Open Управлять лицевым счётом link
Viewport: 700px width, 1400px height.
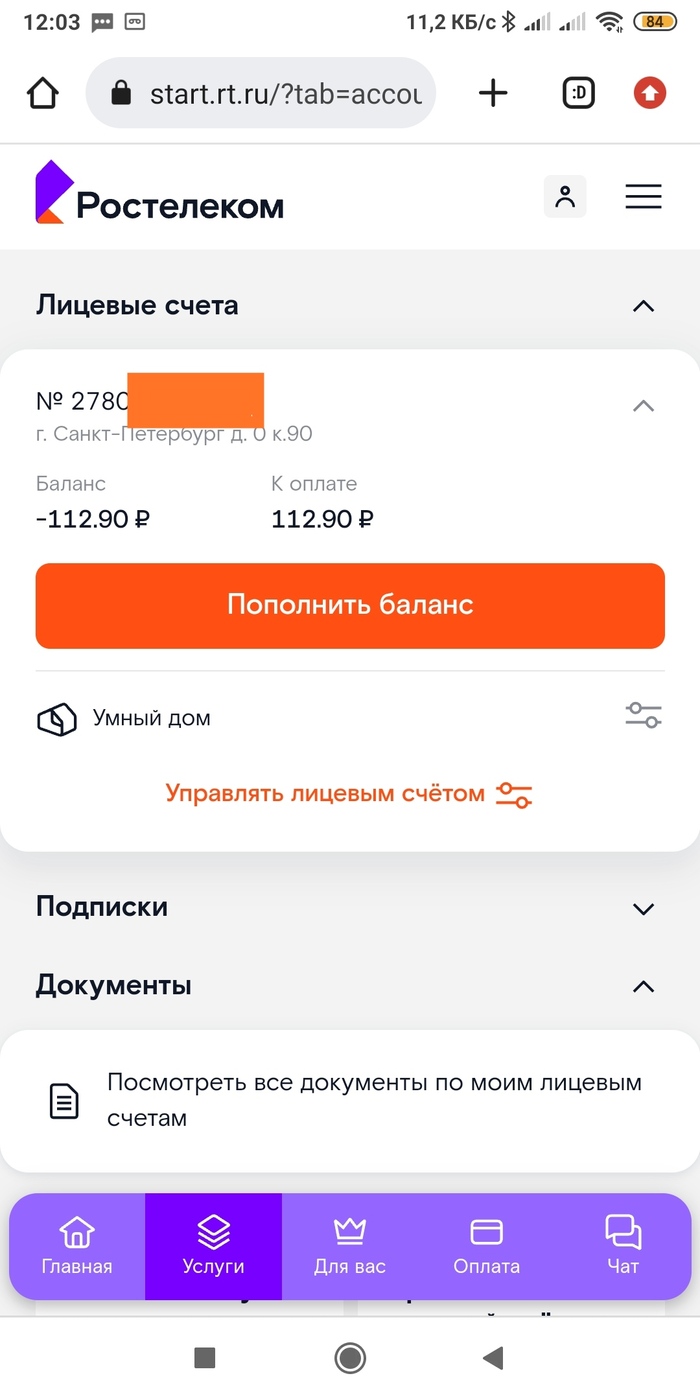(349, 794)
